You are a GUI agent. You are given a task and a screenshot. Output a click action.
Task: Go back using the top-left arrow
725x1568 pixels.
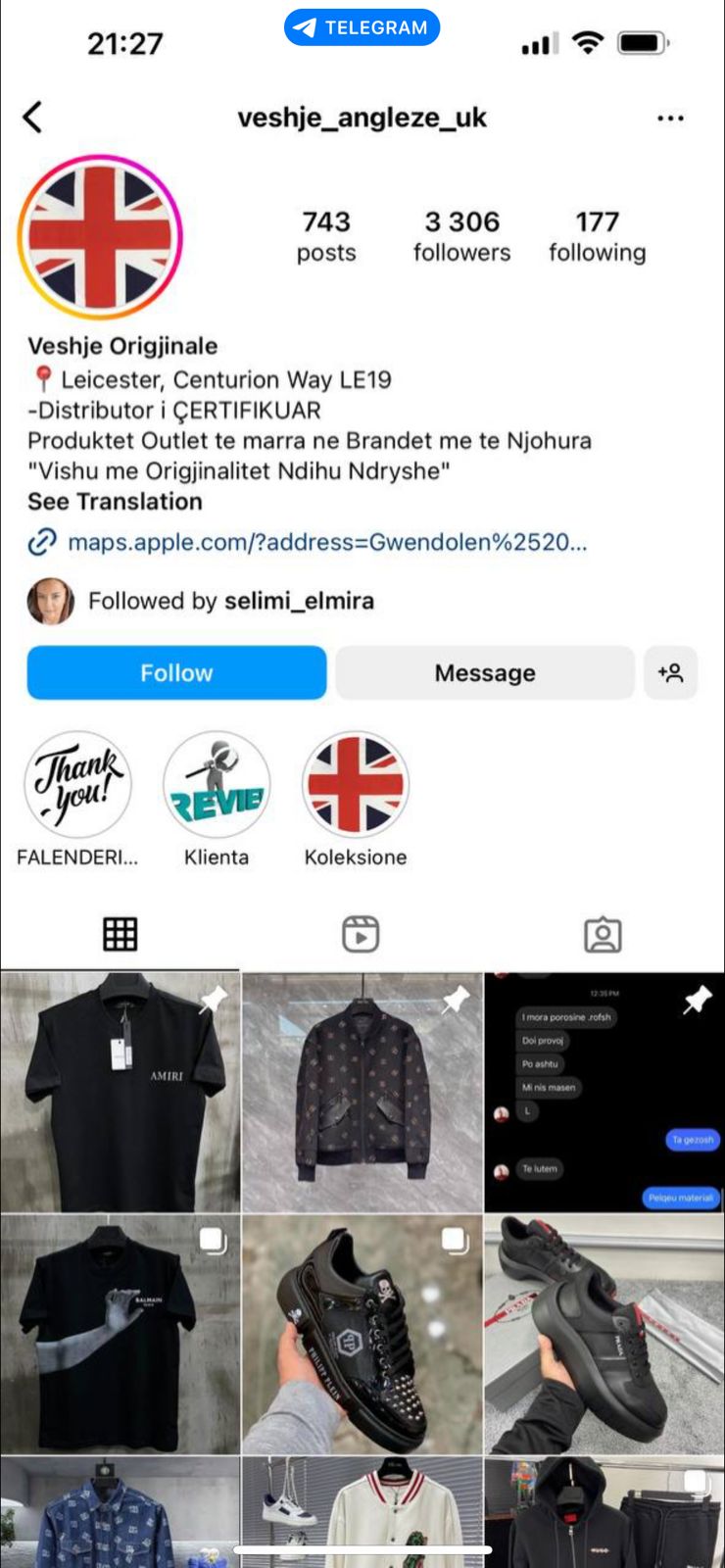coord(32,118)
